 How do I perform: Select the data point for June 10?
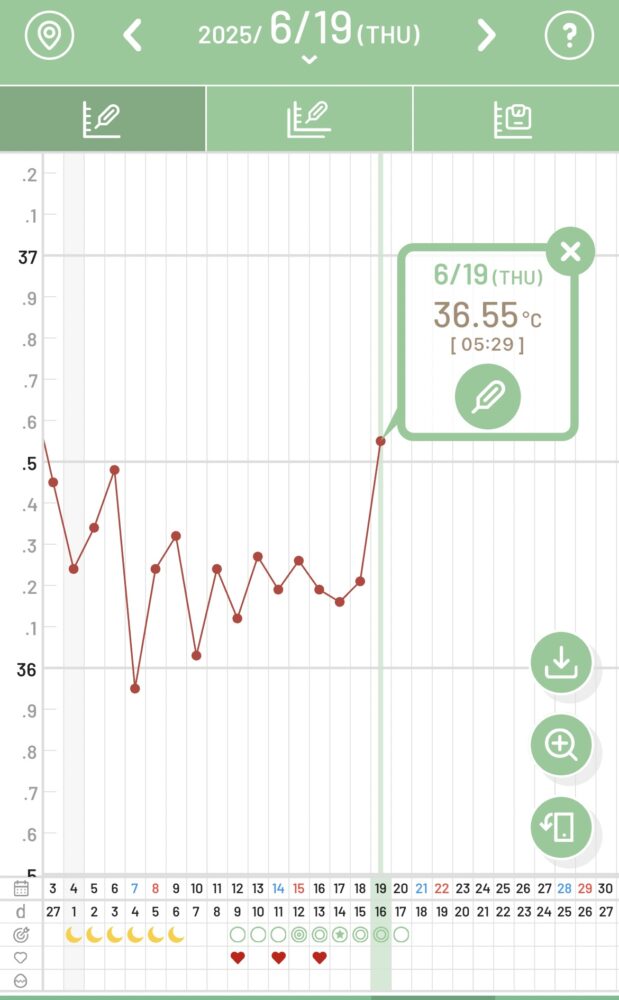point(196,656)
